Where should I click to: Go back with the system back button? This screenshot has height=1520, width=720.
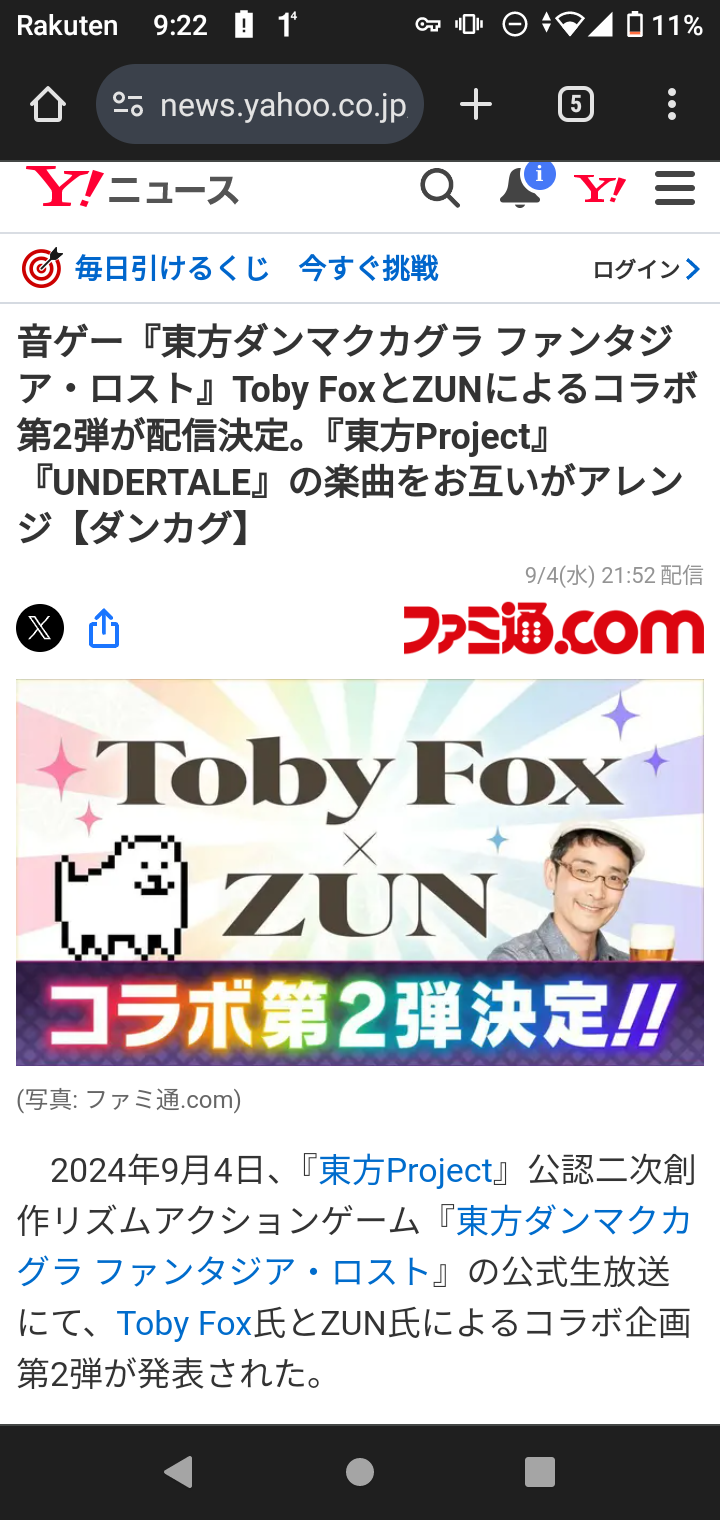(x=179, y=1471)
